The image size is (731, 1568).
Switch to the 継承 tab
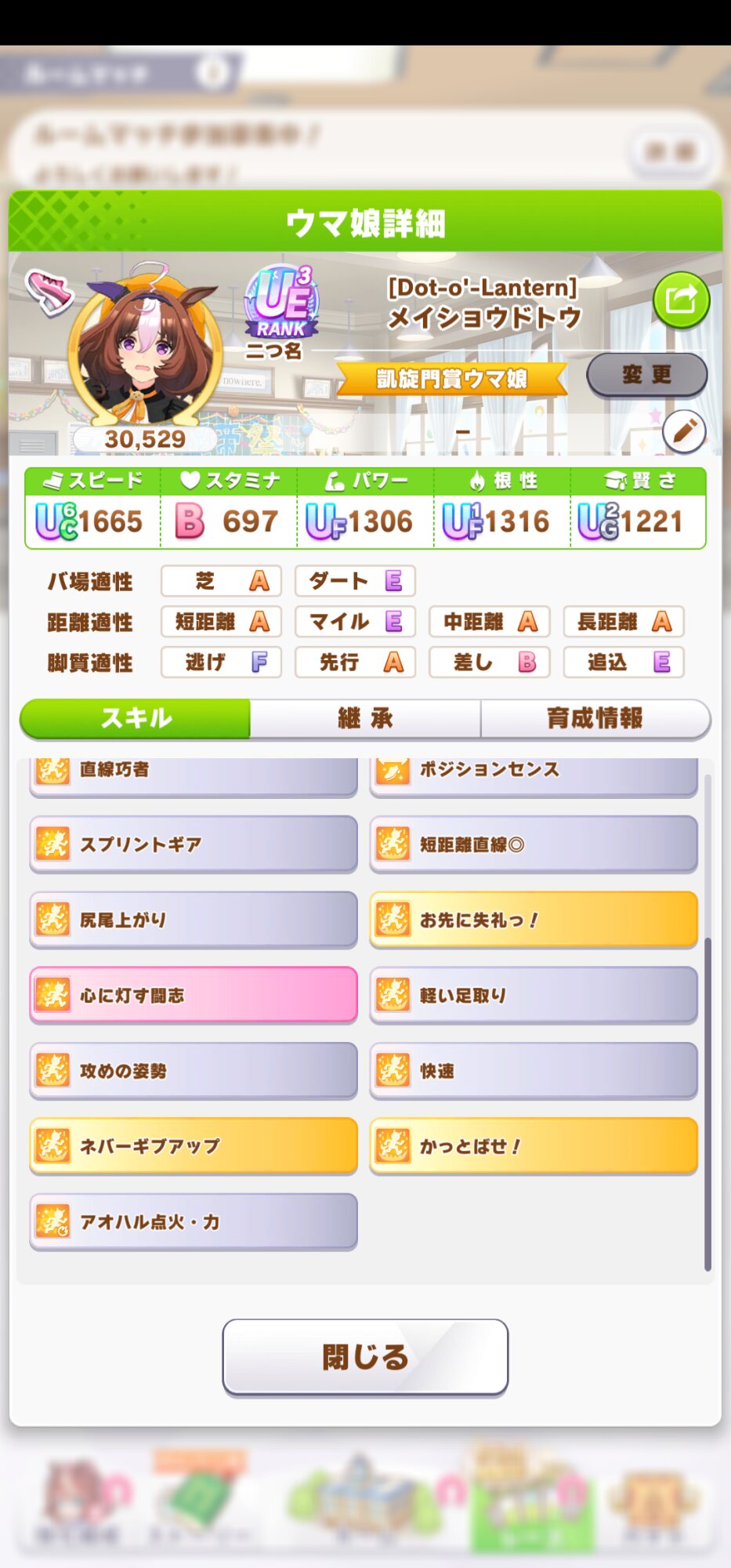click(x=365, y=718)
